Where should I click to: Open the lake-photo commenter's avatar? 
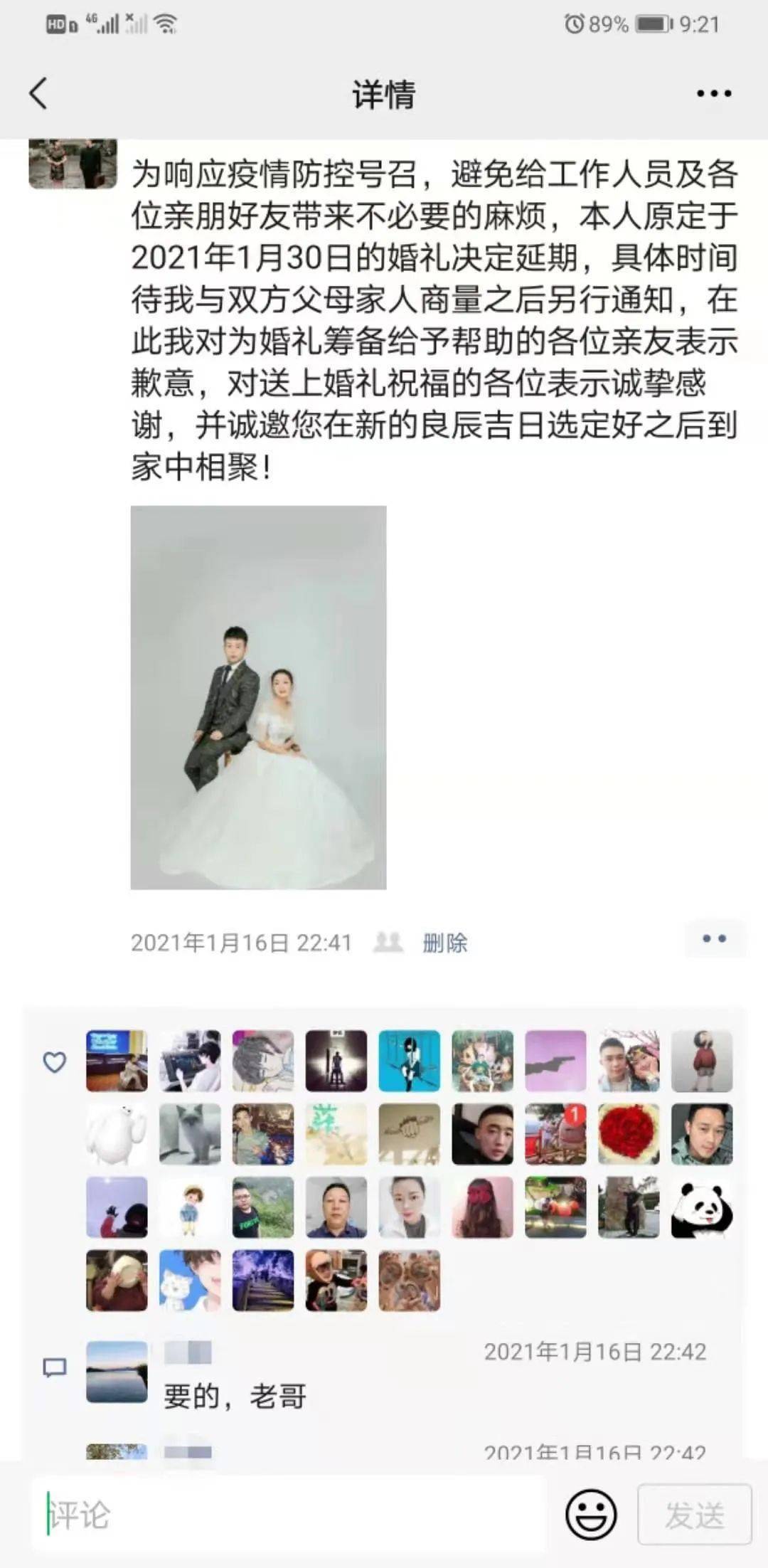117,1372
